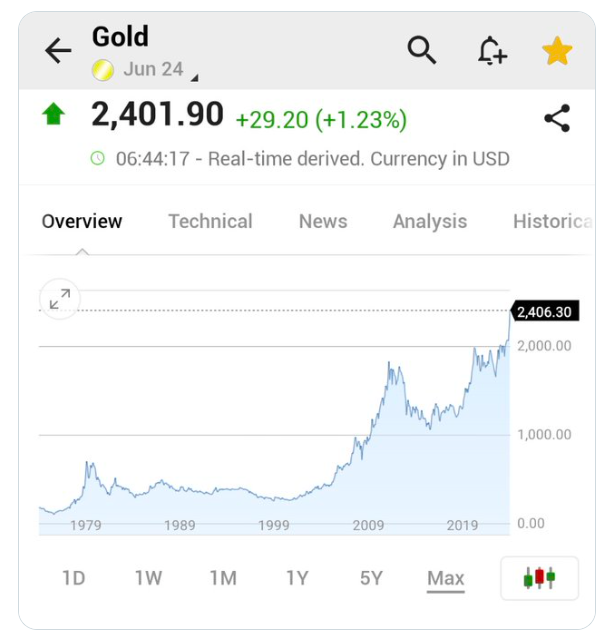Viewport: 604px width, 637px height.
Task: Go back using the arrow
Action: tap(58, 51)
